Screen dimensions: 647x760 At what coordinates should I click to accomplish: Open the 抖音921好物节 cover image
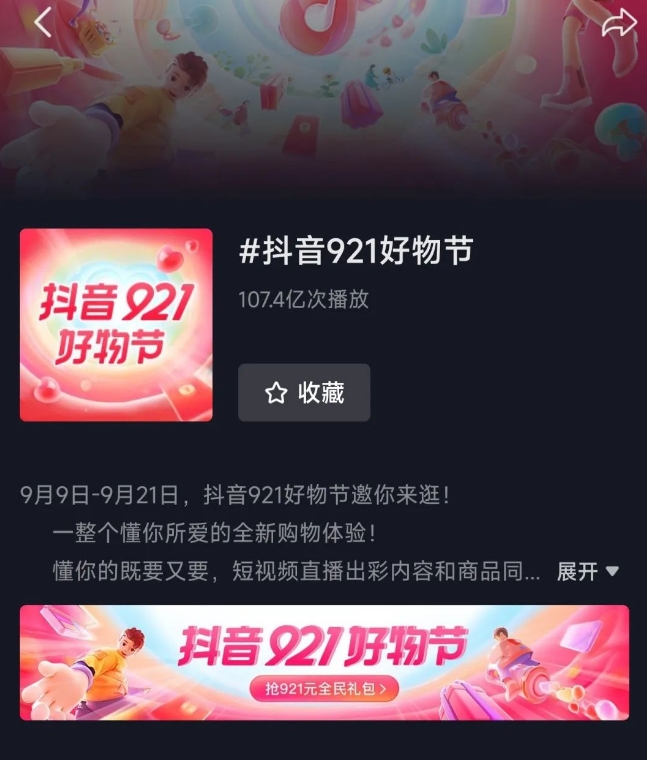click(116, 325)
